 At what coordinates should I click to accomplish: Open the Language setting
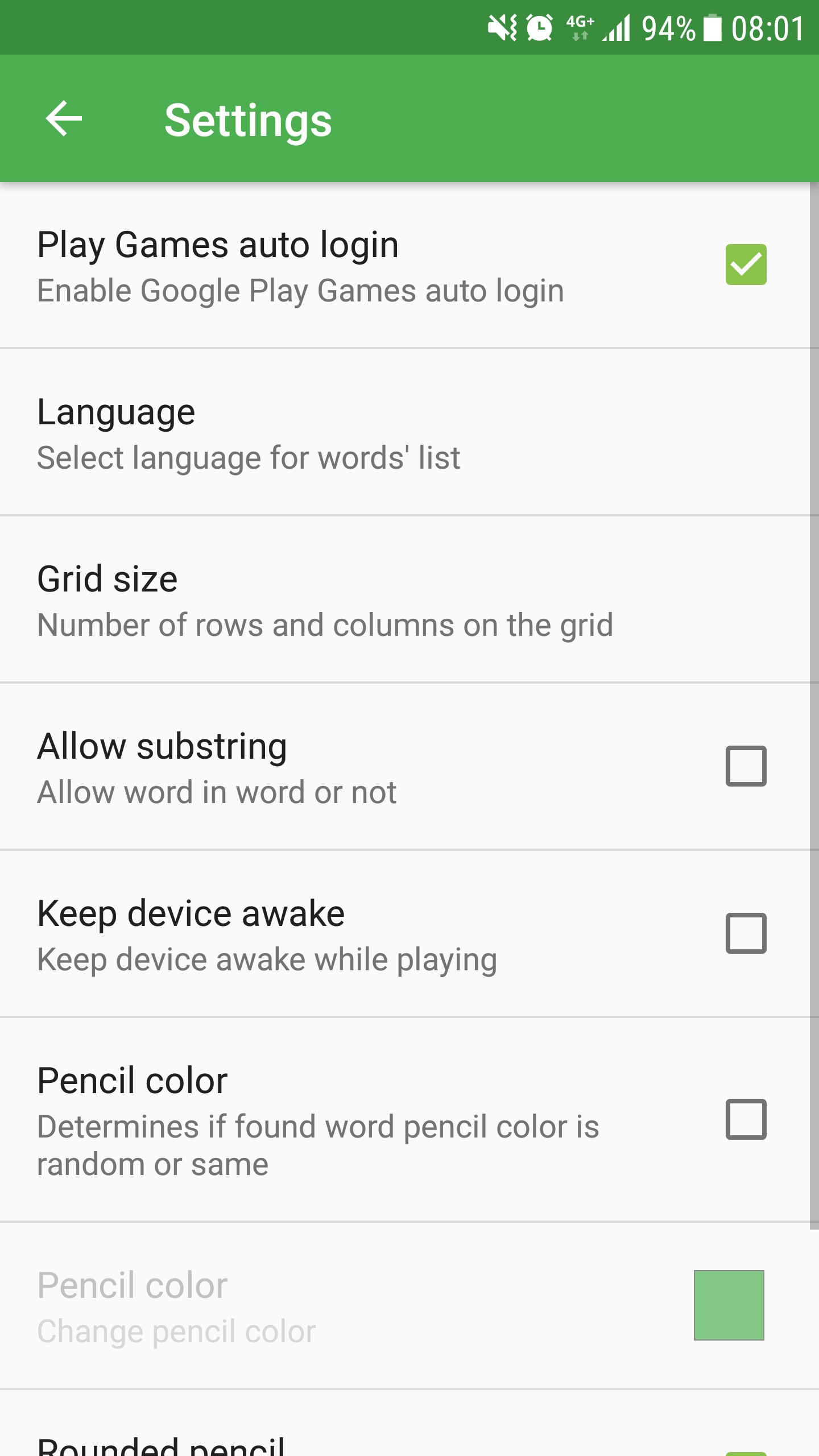click(x=405, y=433)
